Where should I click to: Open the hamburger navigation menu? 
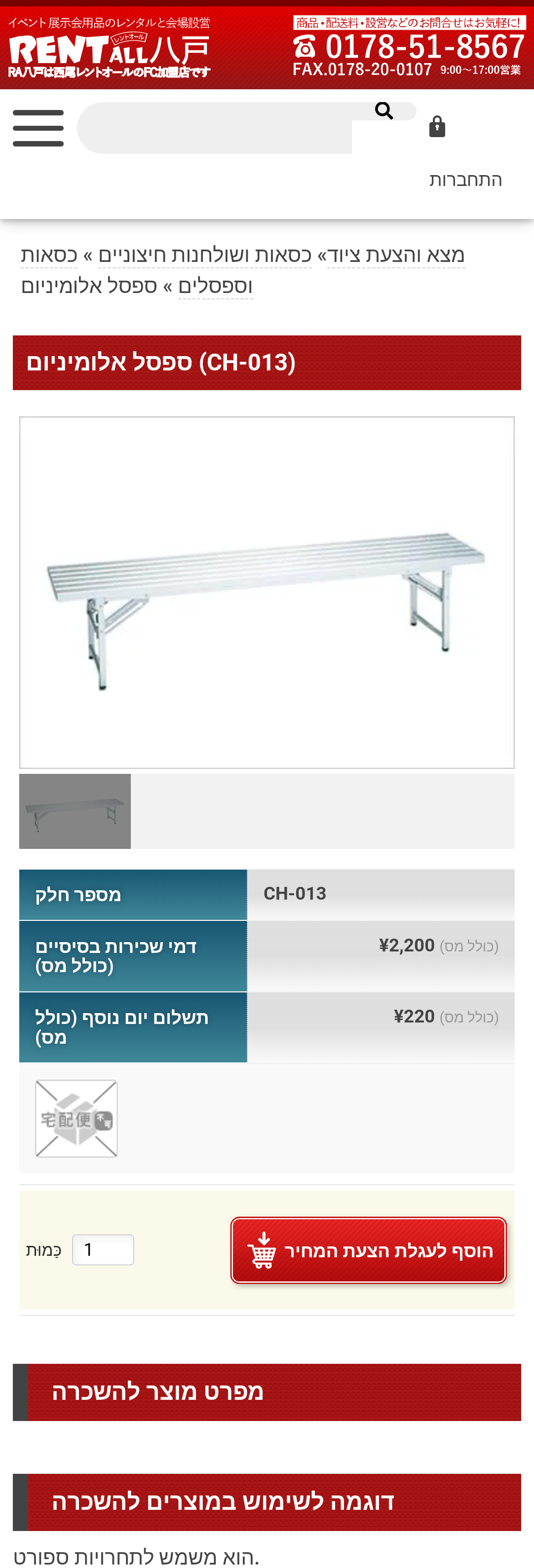coord(38,128)
